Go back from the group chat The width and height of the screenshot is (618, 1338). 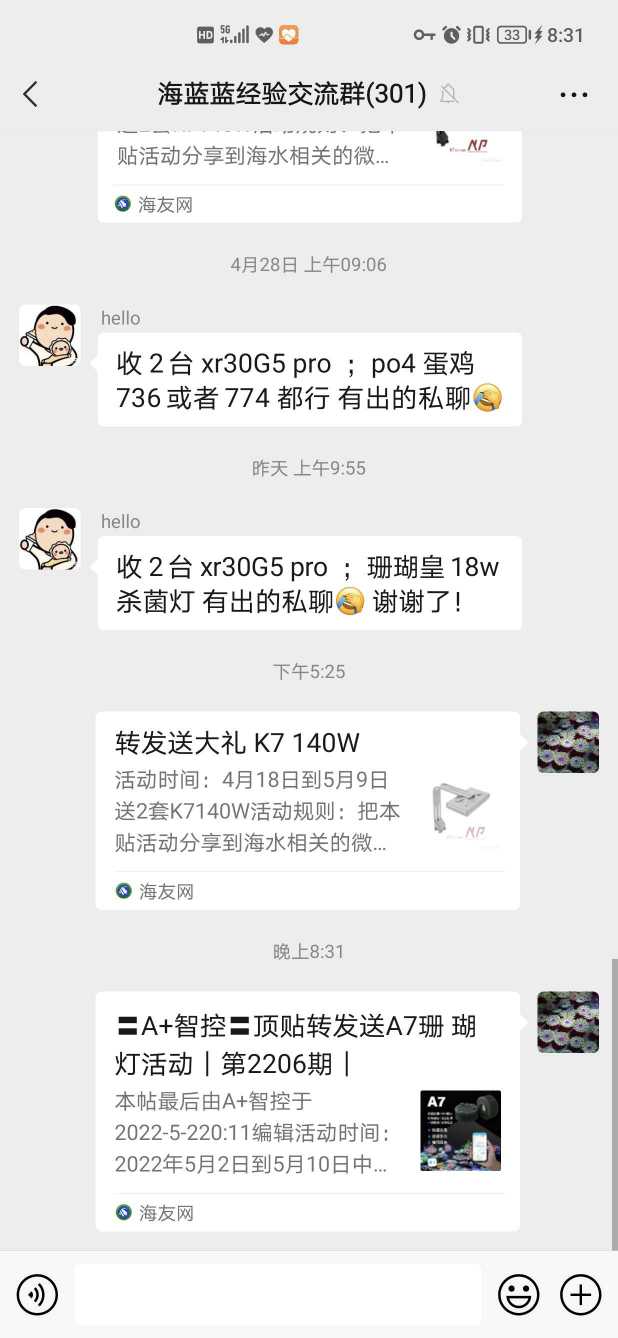(x=30, y=94)
